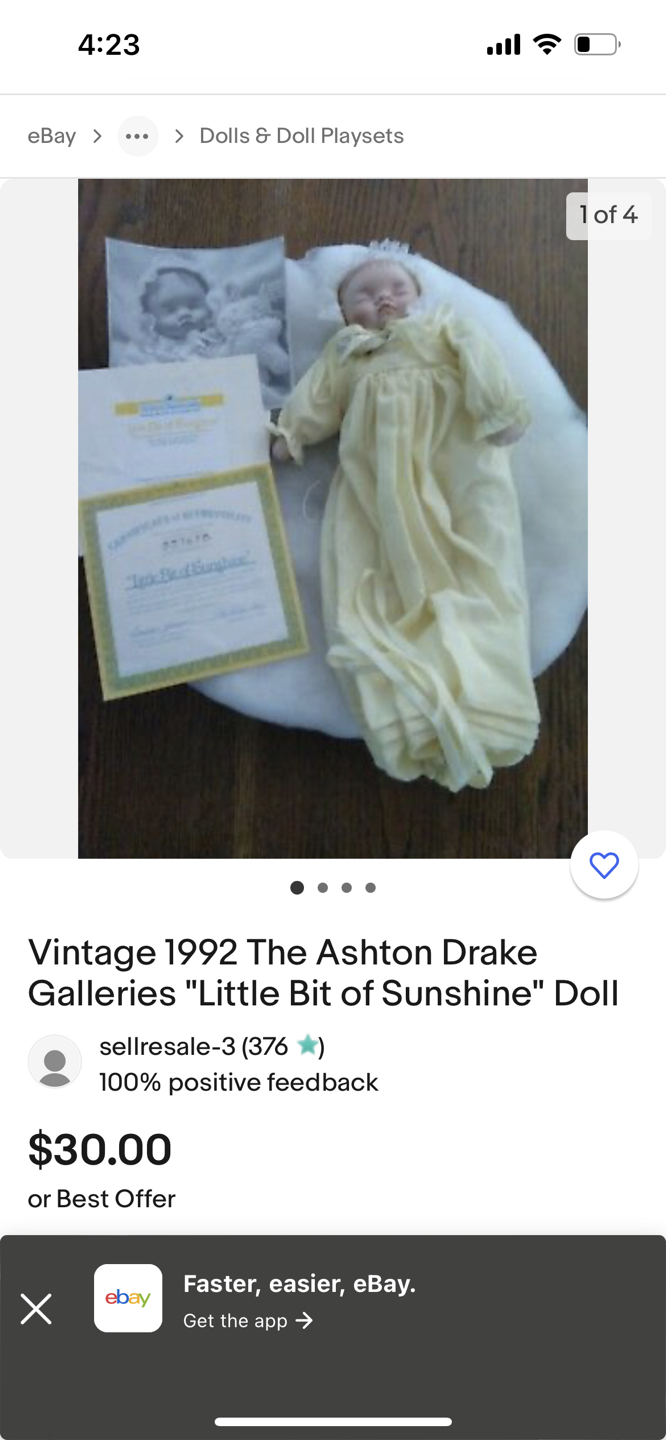The width and height of the screenshot is (666, 1440).
Task: Expand the hidden breadcrumb ellipsis
Action: tap(138, 136)
